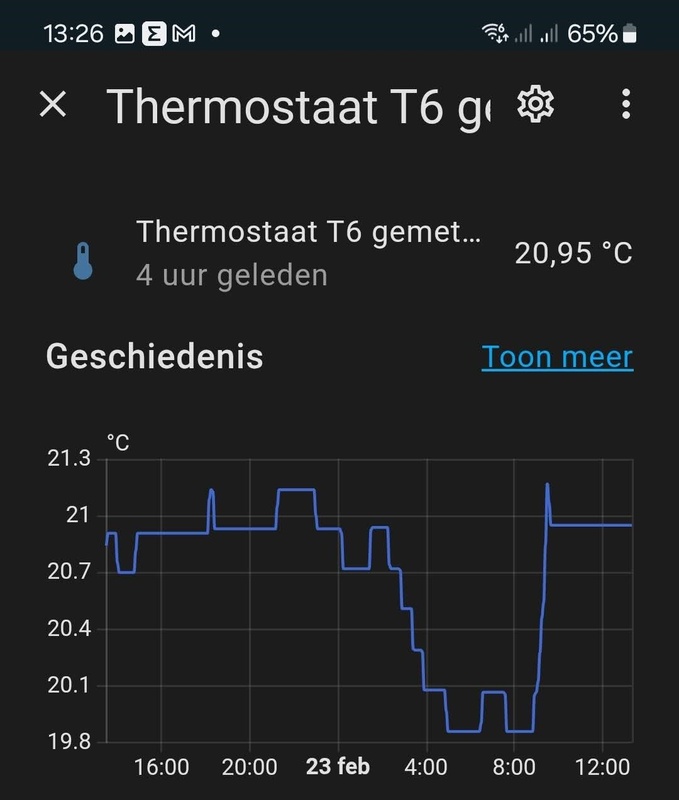Tap the 'Toon meer' history link
This screenshot has height=800, width=679.
pos(557,357)
